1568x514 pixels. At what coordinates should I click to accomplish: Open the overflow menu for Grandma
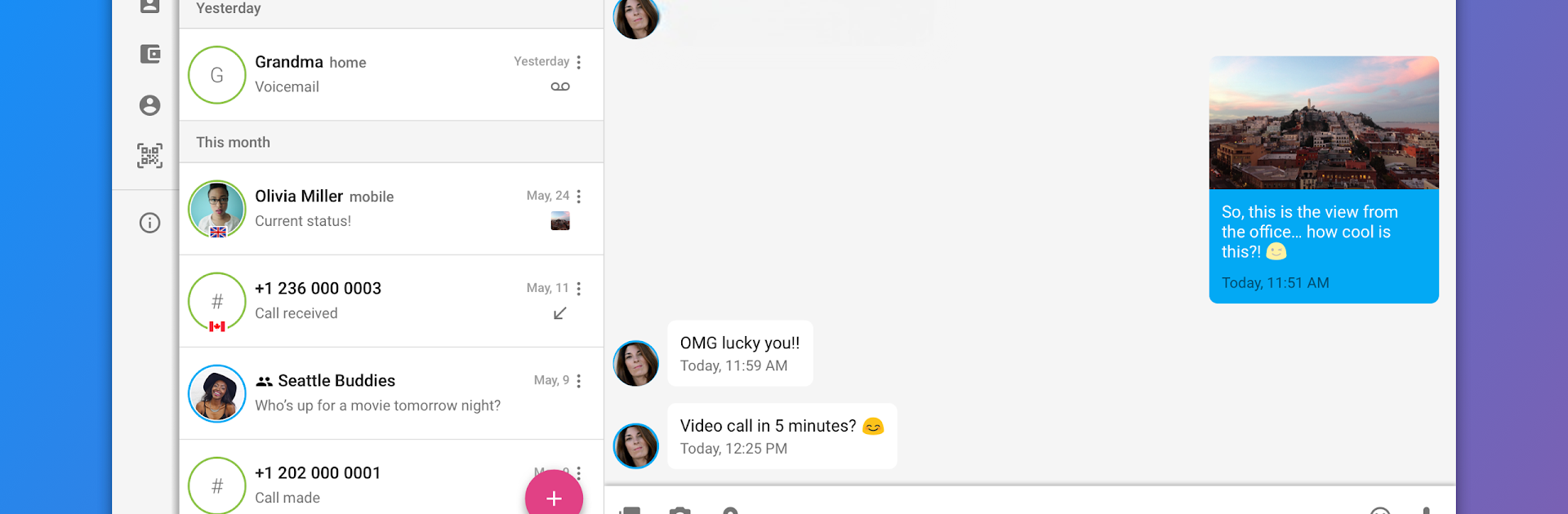point(579,62)
